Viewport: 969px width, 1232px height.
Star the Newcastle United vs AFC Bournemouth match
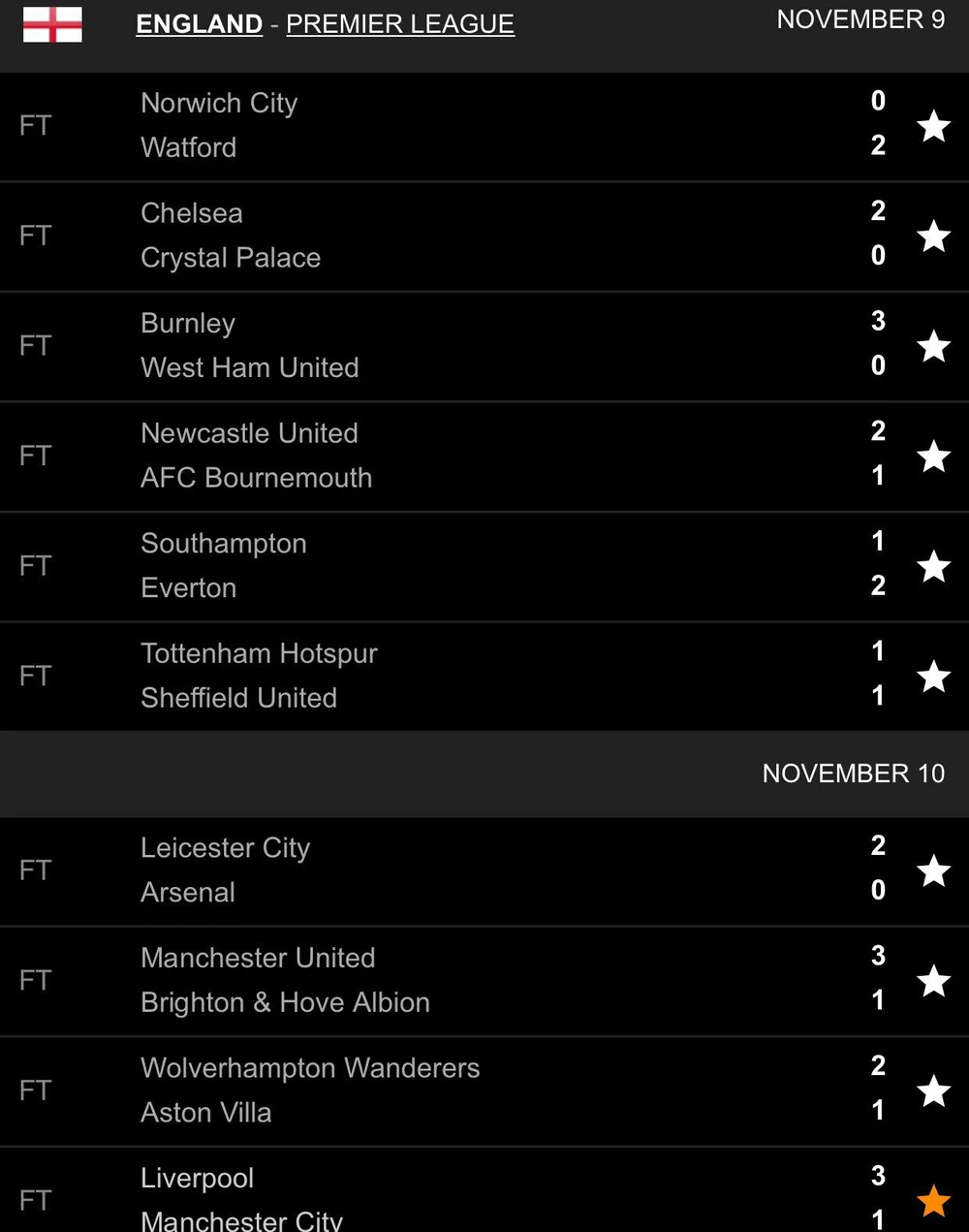pos(933,457)
